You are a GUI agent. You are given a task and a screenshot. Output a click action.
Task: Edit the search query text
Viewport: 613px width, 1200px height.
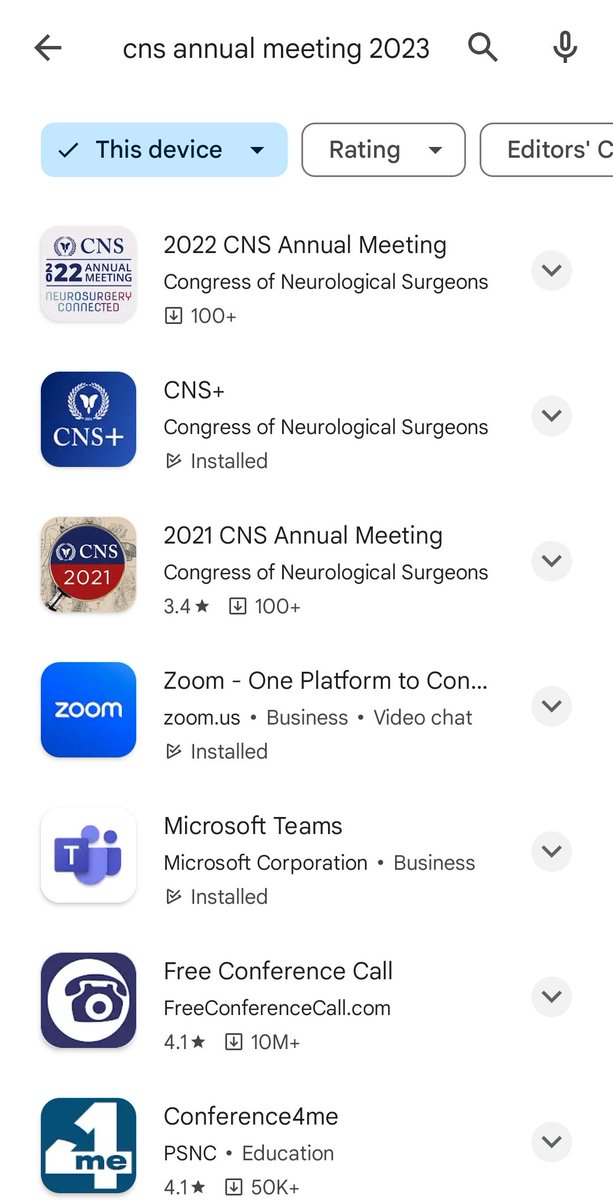click(276, 48)
